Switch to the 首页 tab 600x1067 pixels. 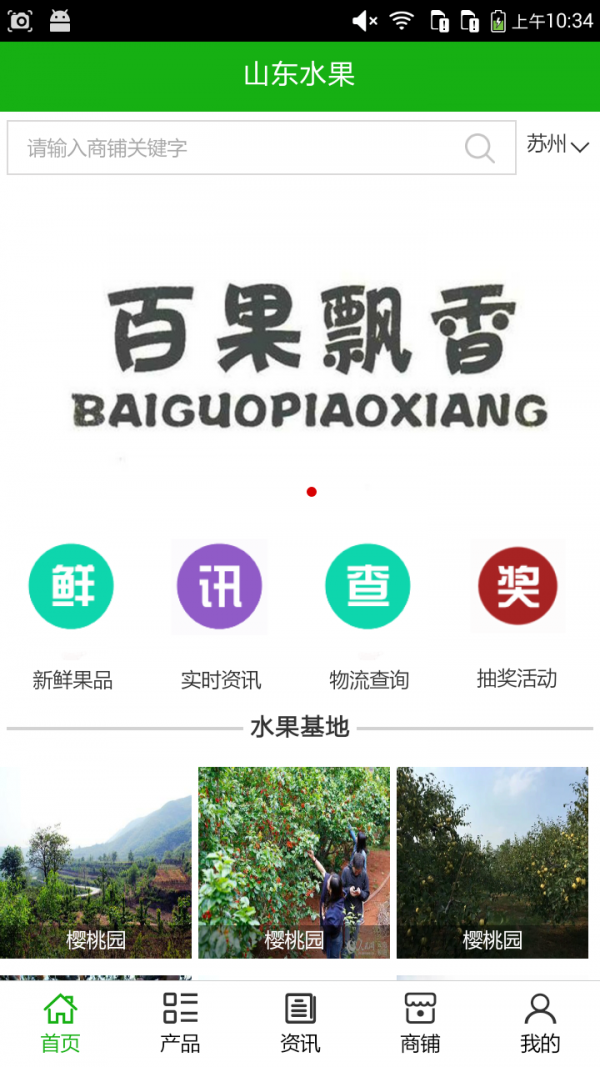pyautogui.click(x=60, y=1023)
